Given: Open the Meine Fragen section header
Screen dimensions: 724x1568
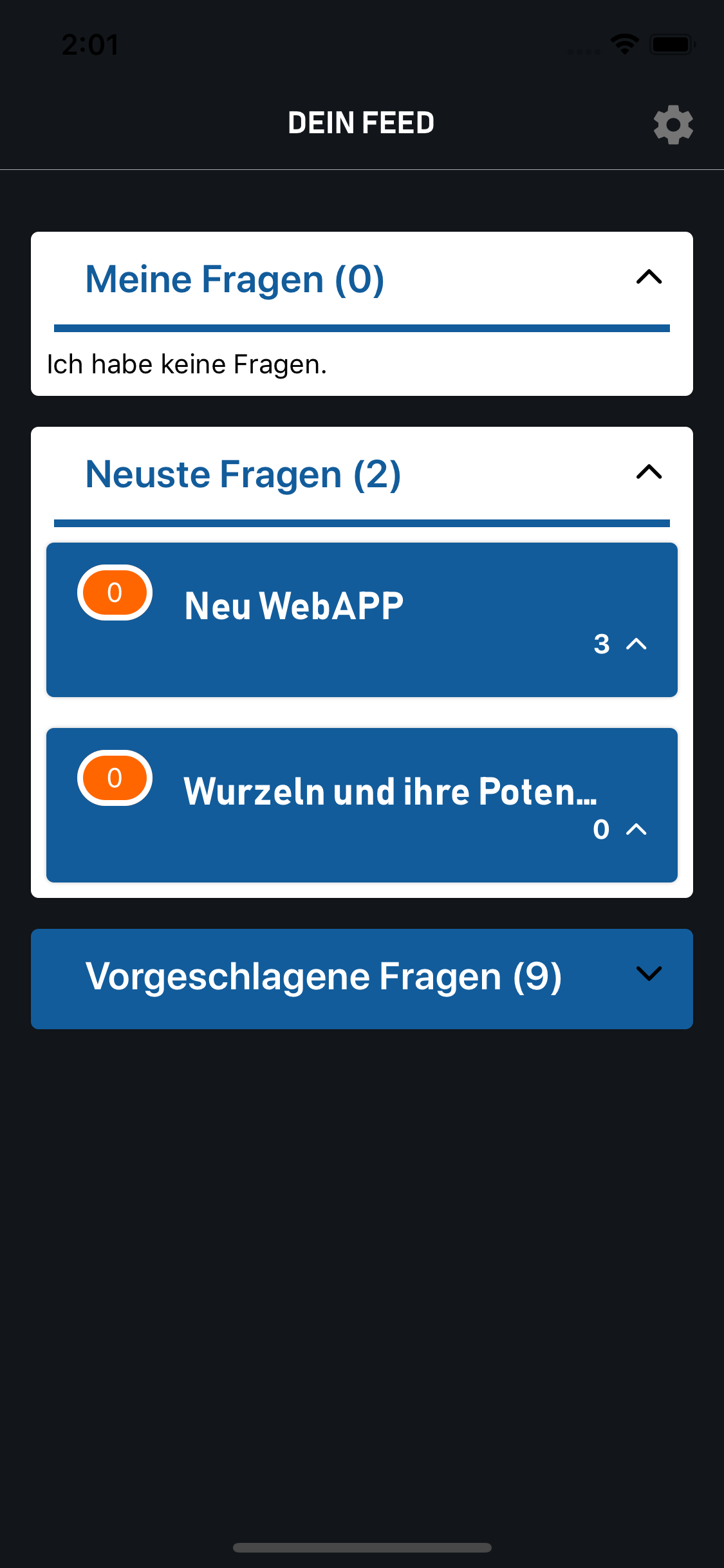Looking at the screenshot, I should click(x=235, y=279).
